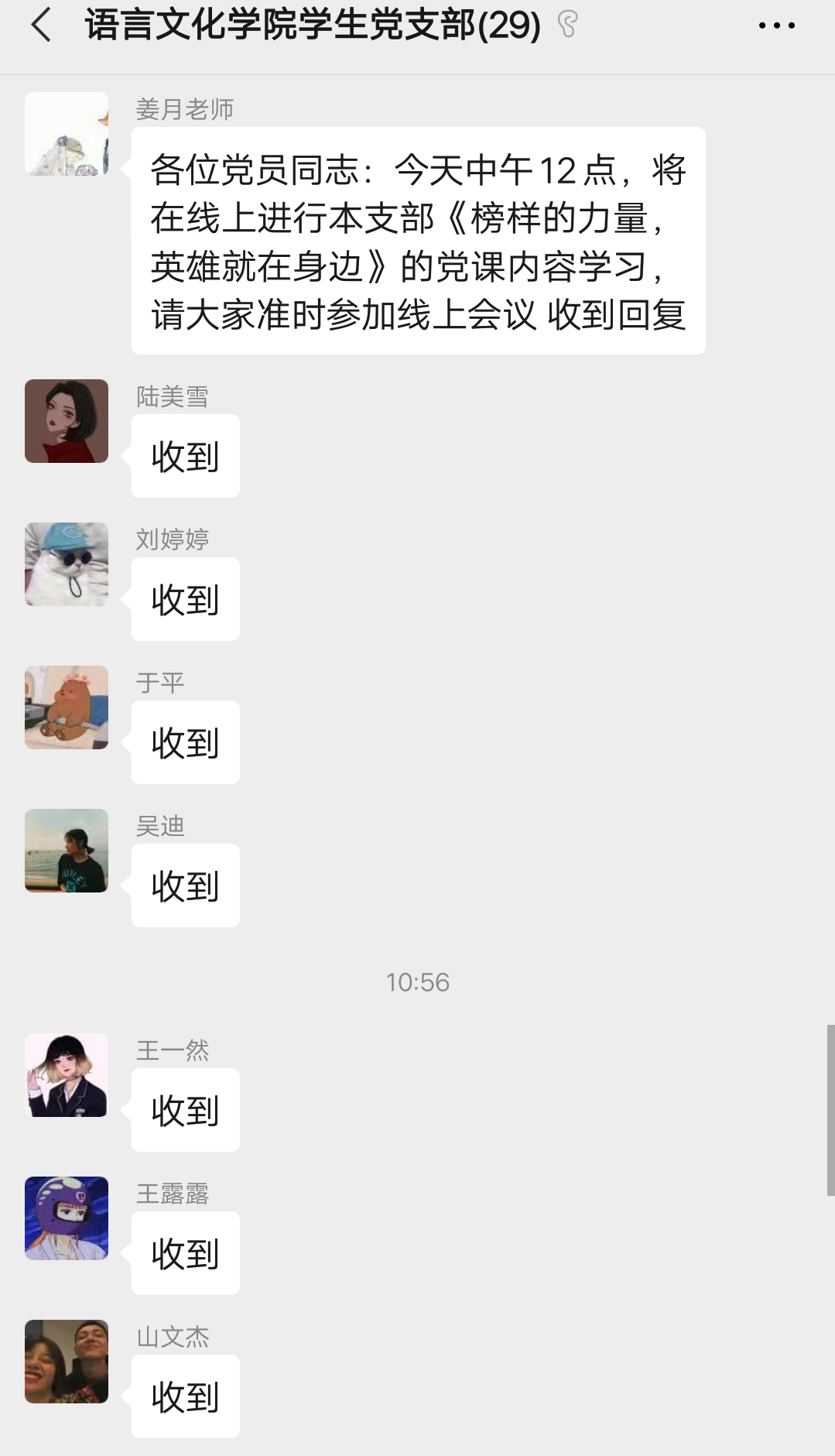This screenshot has width=835, height=1456.
Task: View 王一然's profile avatar
Action: (67, 1075)
